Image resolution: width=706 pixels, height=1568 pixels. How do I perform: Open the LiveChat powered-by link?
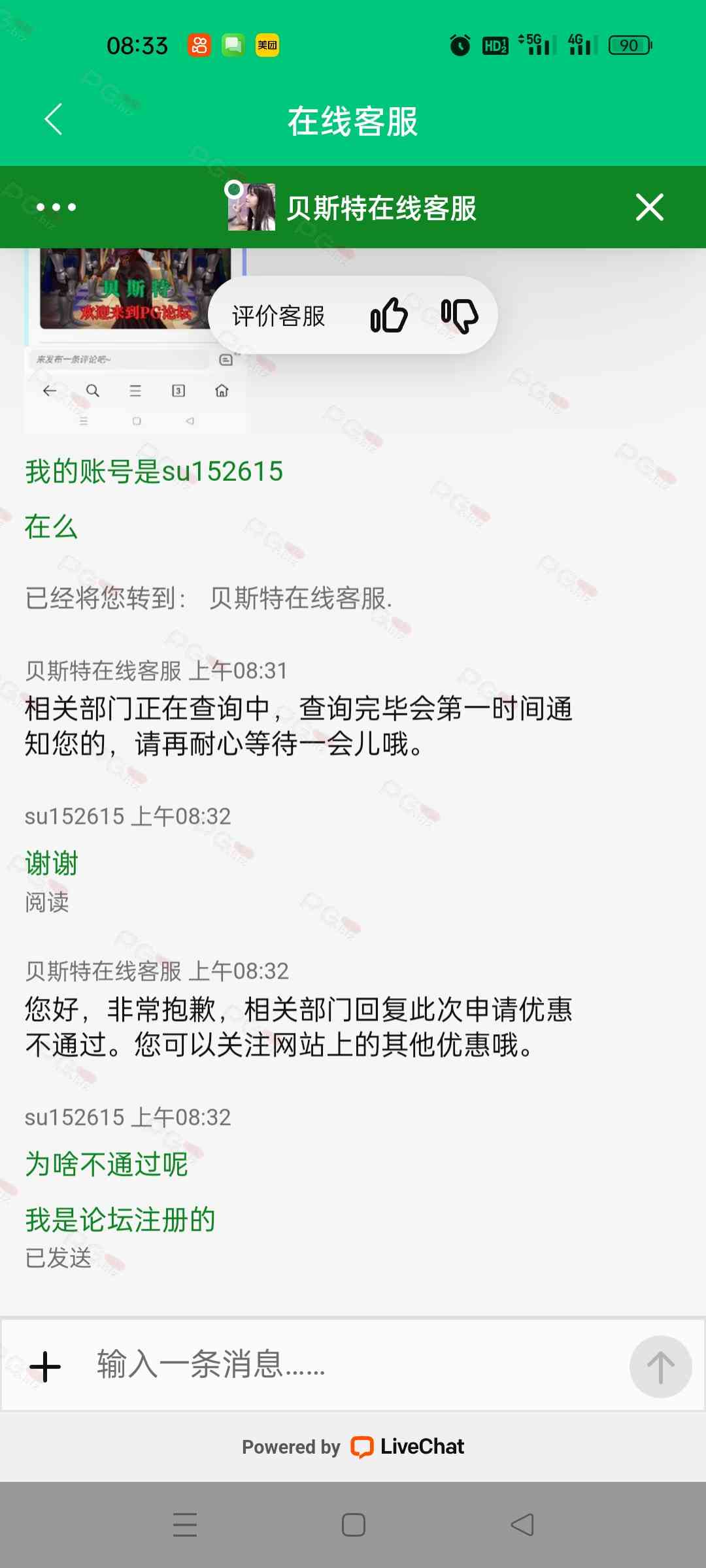[x=353, y=1446]
